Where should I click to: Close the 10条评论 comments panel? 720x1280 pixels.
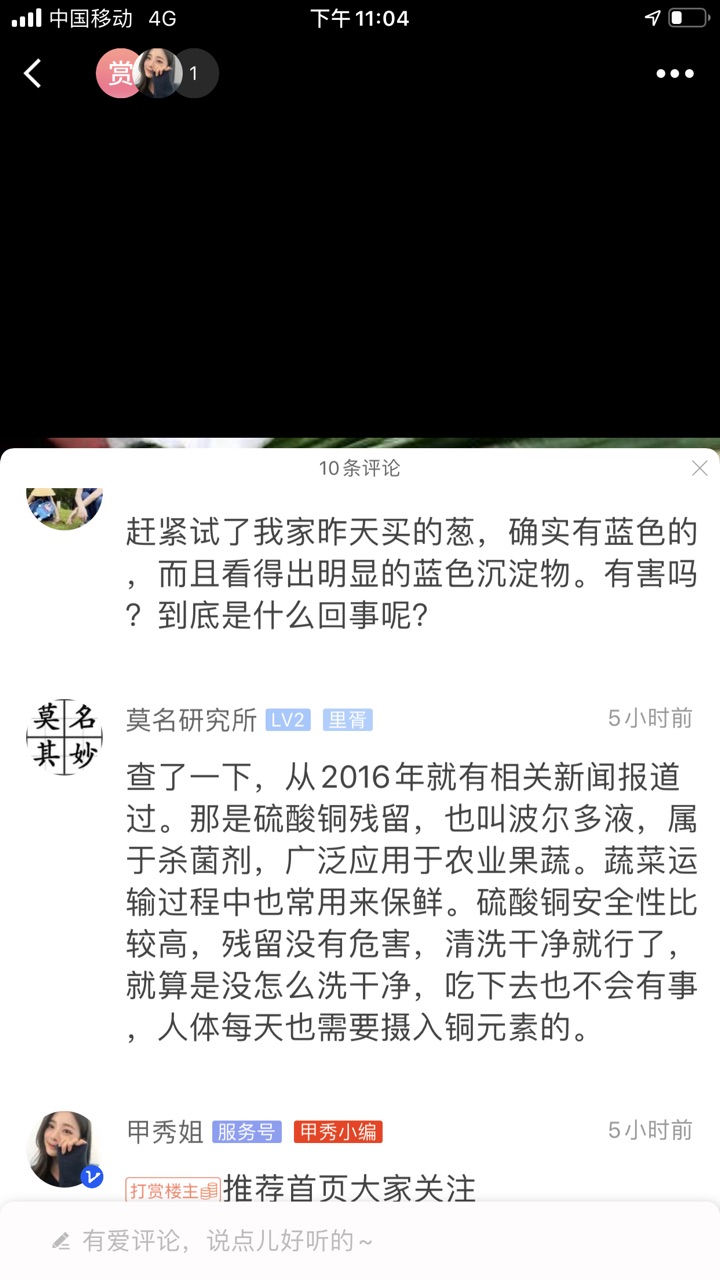699,468
